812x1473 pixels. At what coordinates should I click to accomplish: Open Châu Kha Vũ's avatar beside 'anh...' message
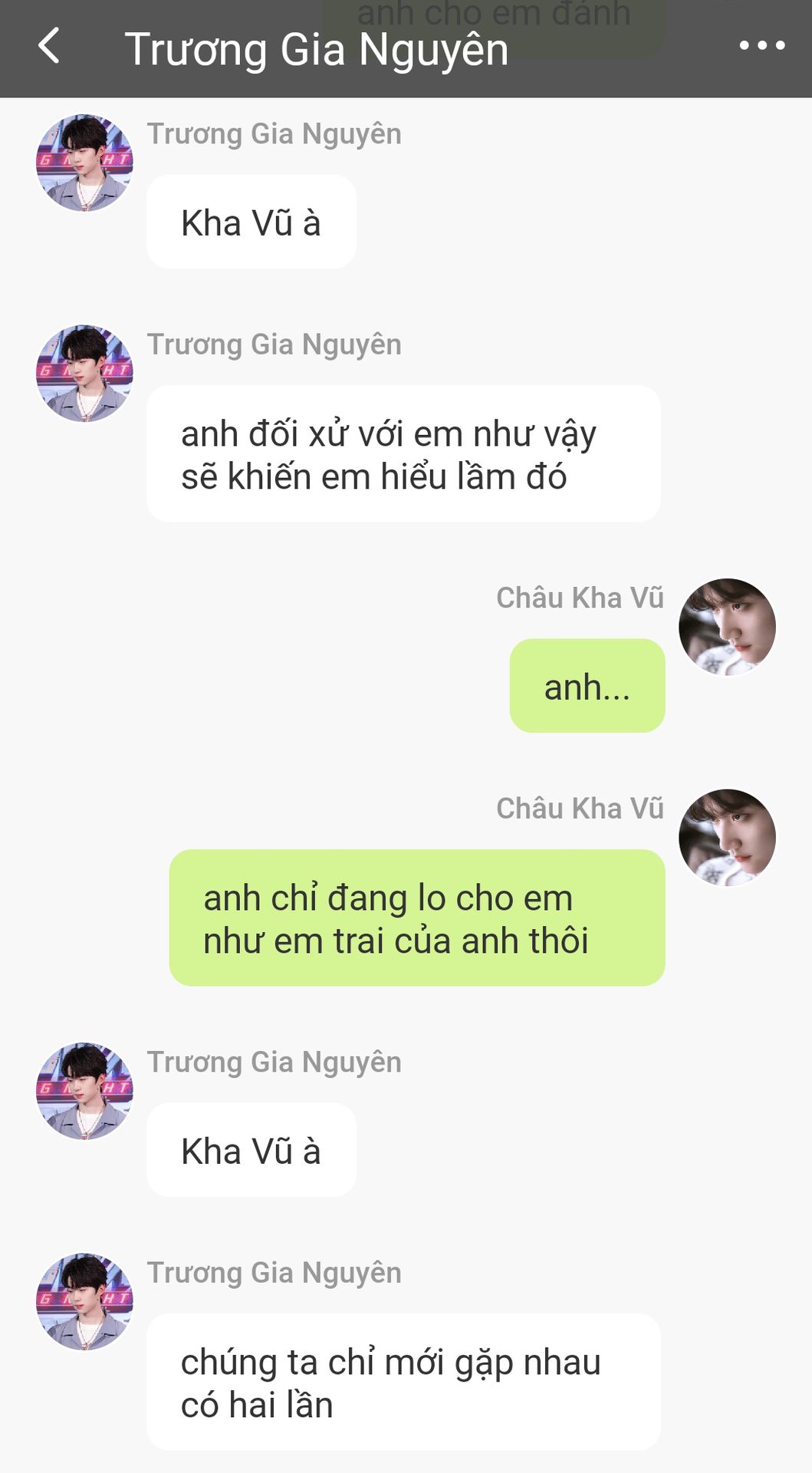727,627
